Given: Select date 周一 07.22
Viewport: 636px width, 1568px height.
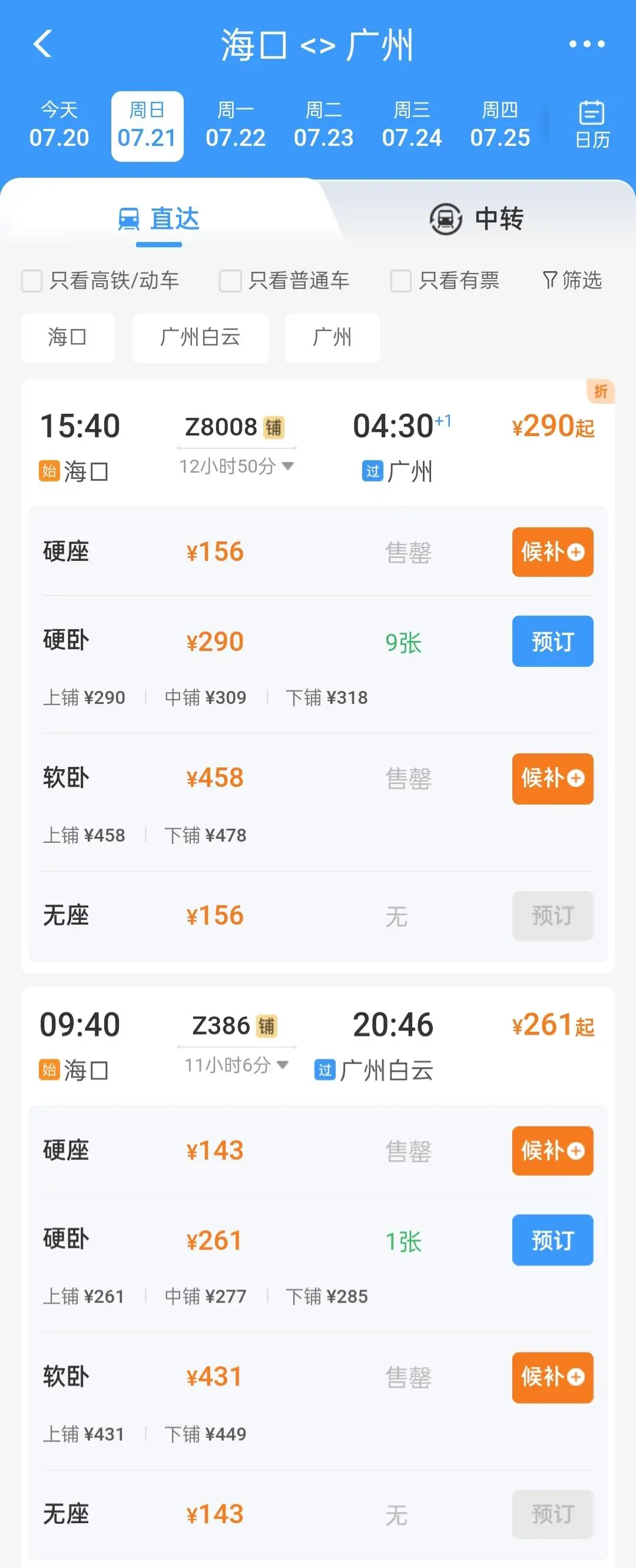Looking at the screenshot, I should (235, 125).
